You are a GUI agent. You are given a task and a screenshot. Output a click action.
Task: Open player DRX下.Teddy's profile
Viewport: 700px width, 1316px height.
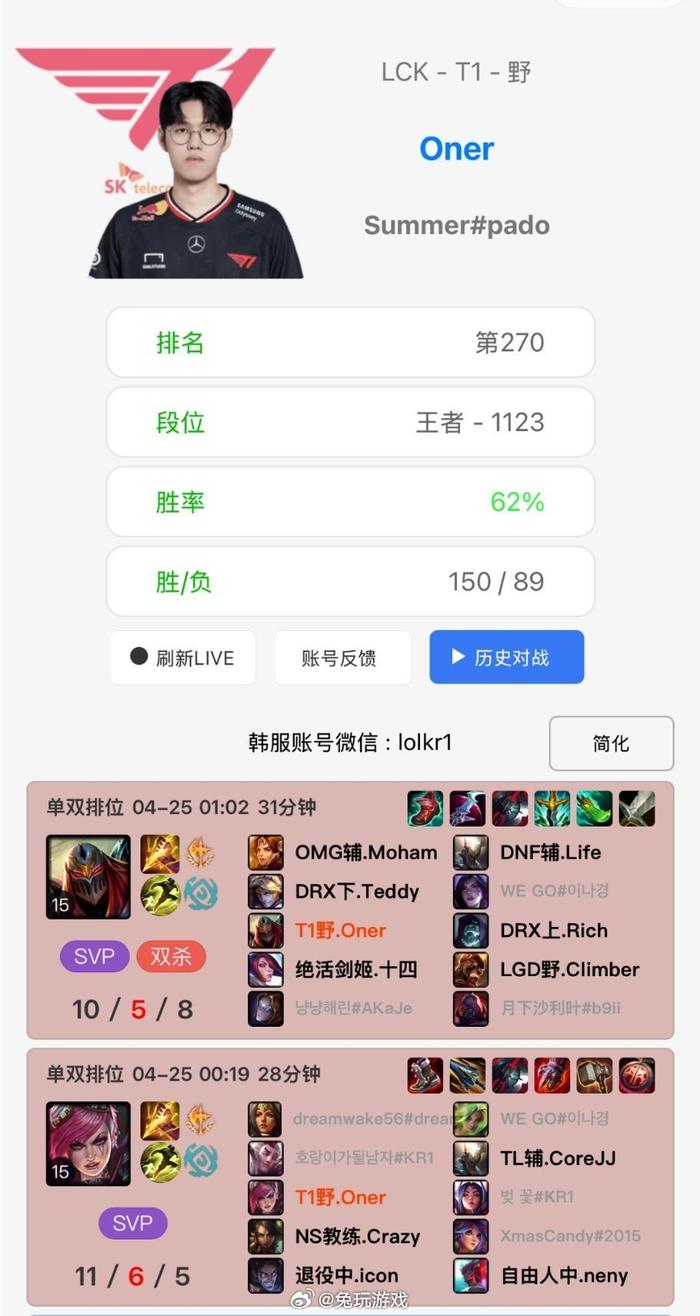pyautogui.click(x=356, y=891)
